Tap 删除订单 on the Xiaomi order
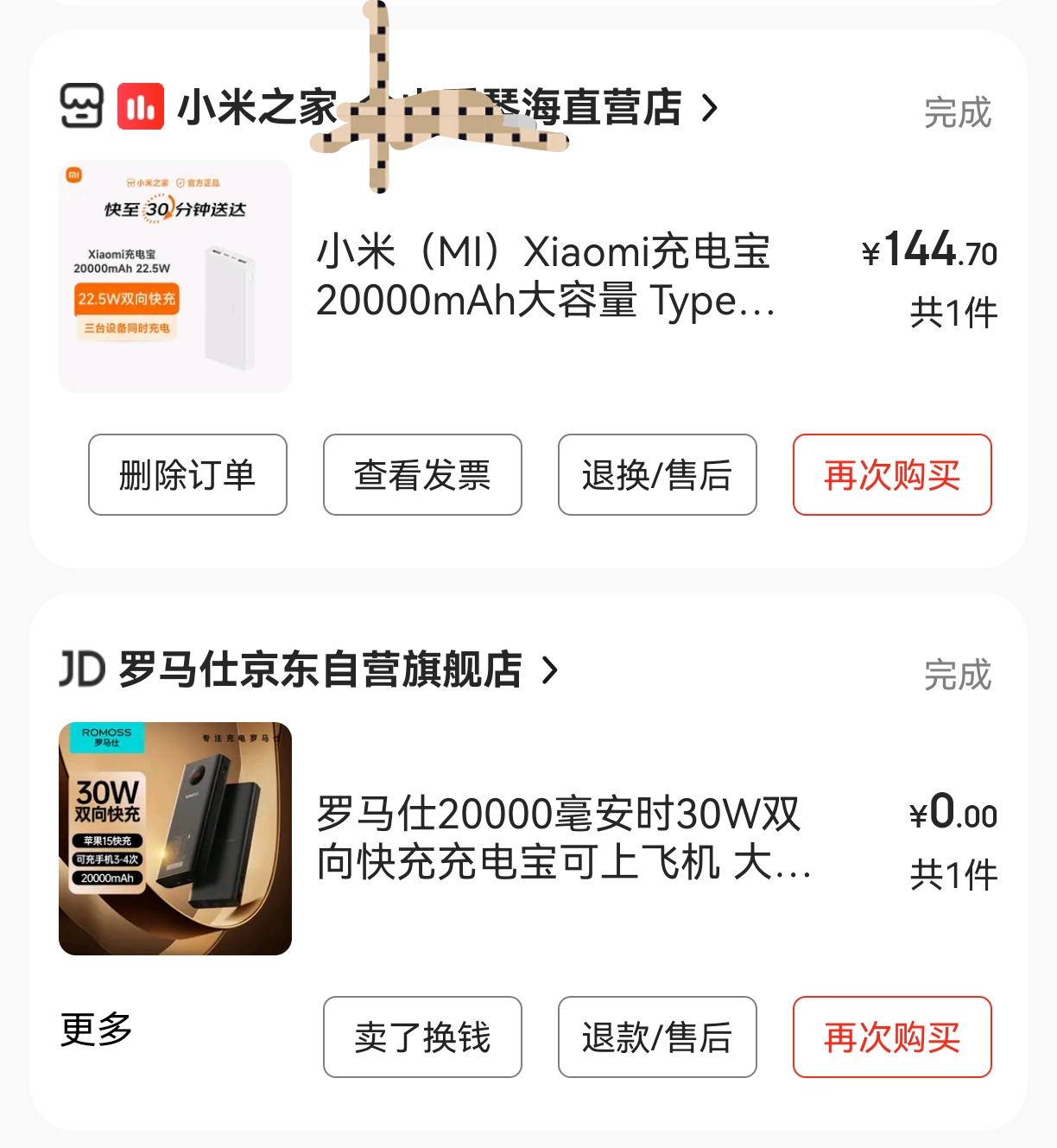 point(187,475)
